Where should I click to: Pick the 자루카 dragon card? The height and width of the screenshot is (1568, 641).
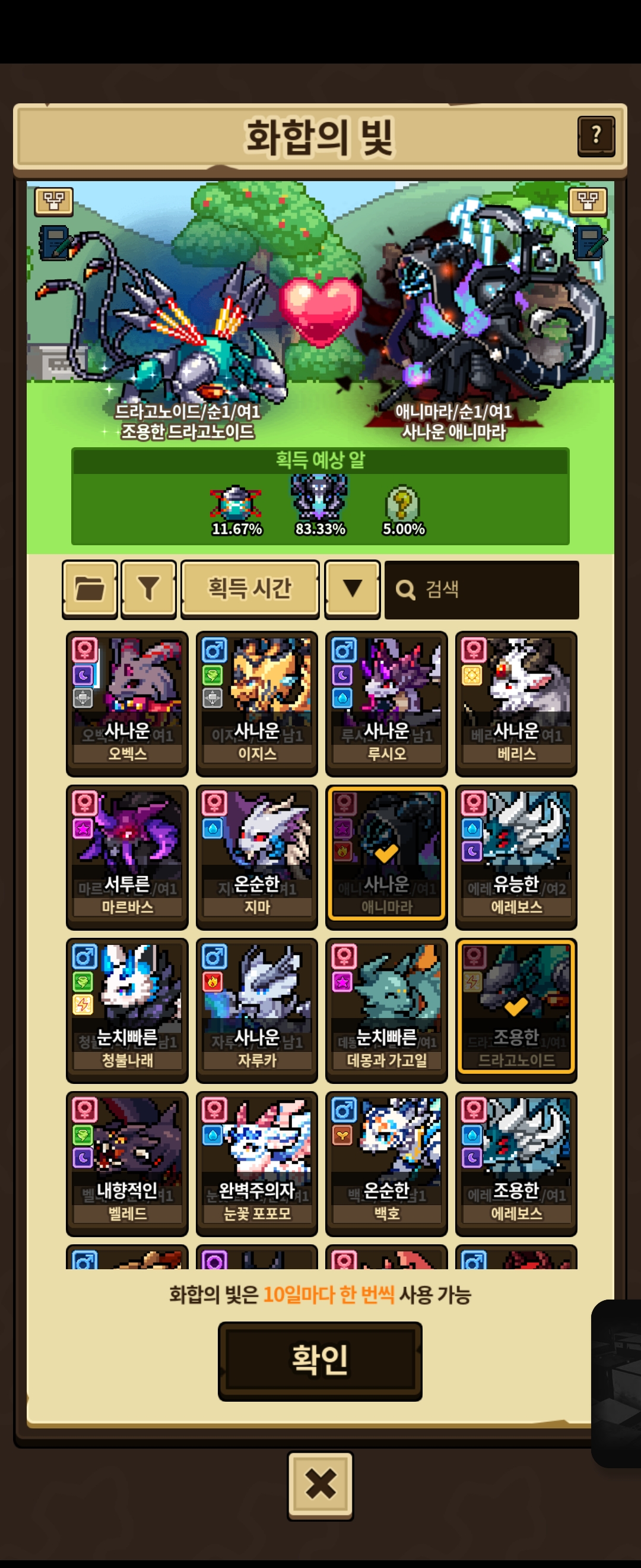[256, 1009]
